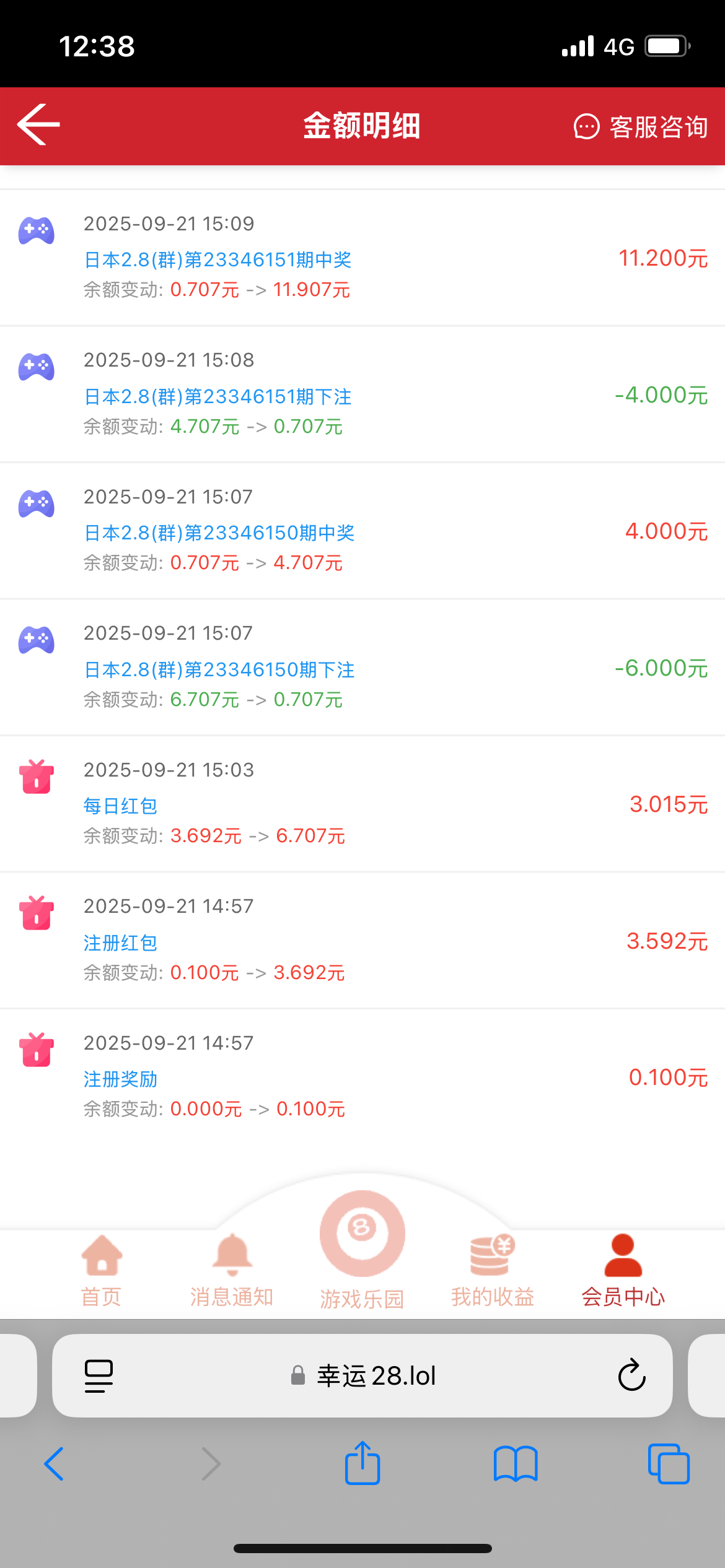This screenshot has width=725, height=1568.
Task: Open Safari page format menu
Action: click(x=99, y=1375)
